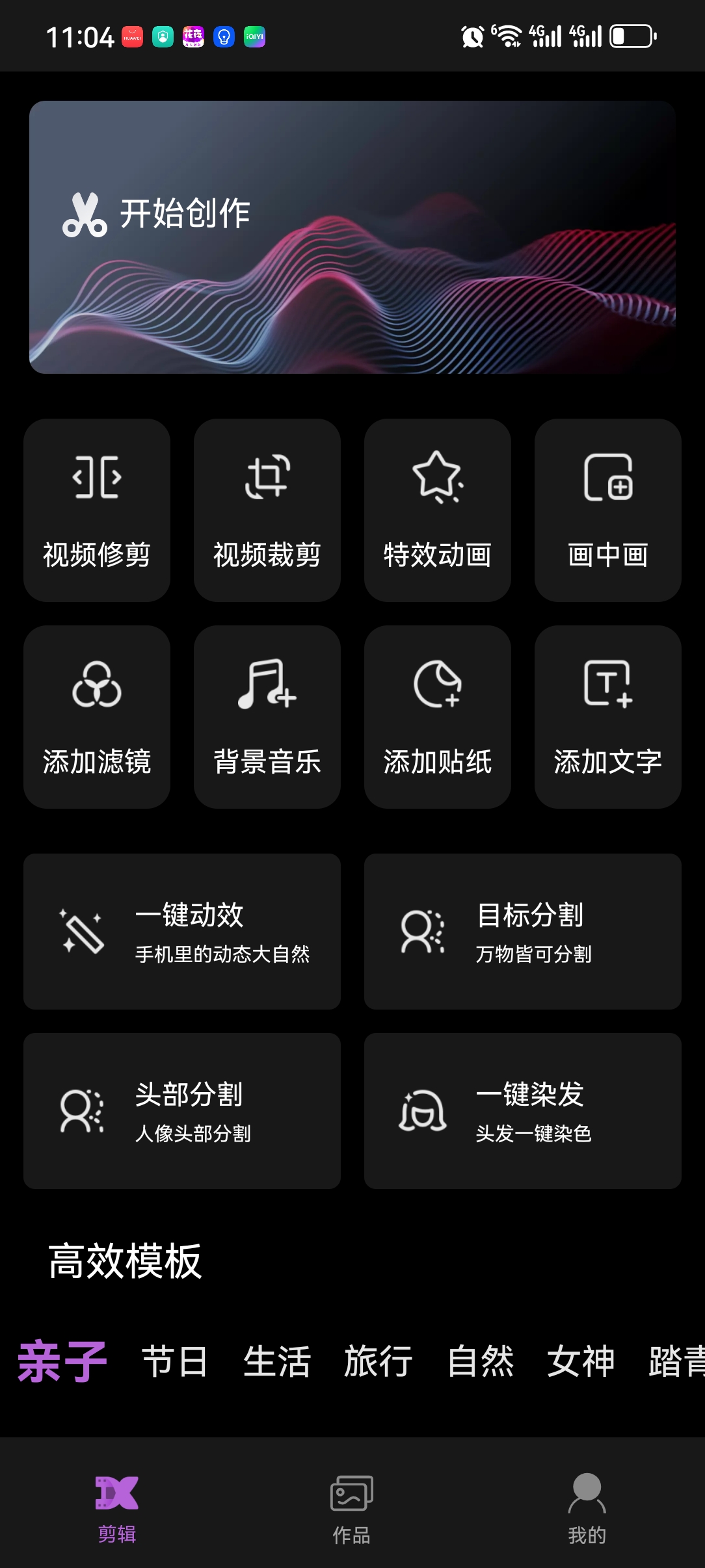Open 添加贴纸 sticker tool
The height and width of the screenshot is (1568, 705).
pos(438,717)
